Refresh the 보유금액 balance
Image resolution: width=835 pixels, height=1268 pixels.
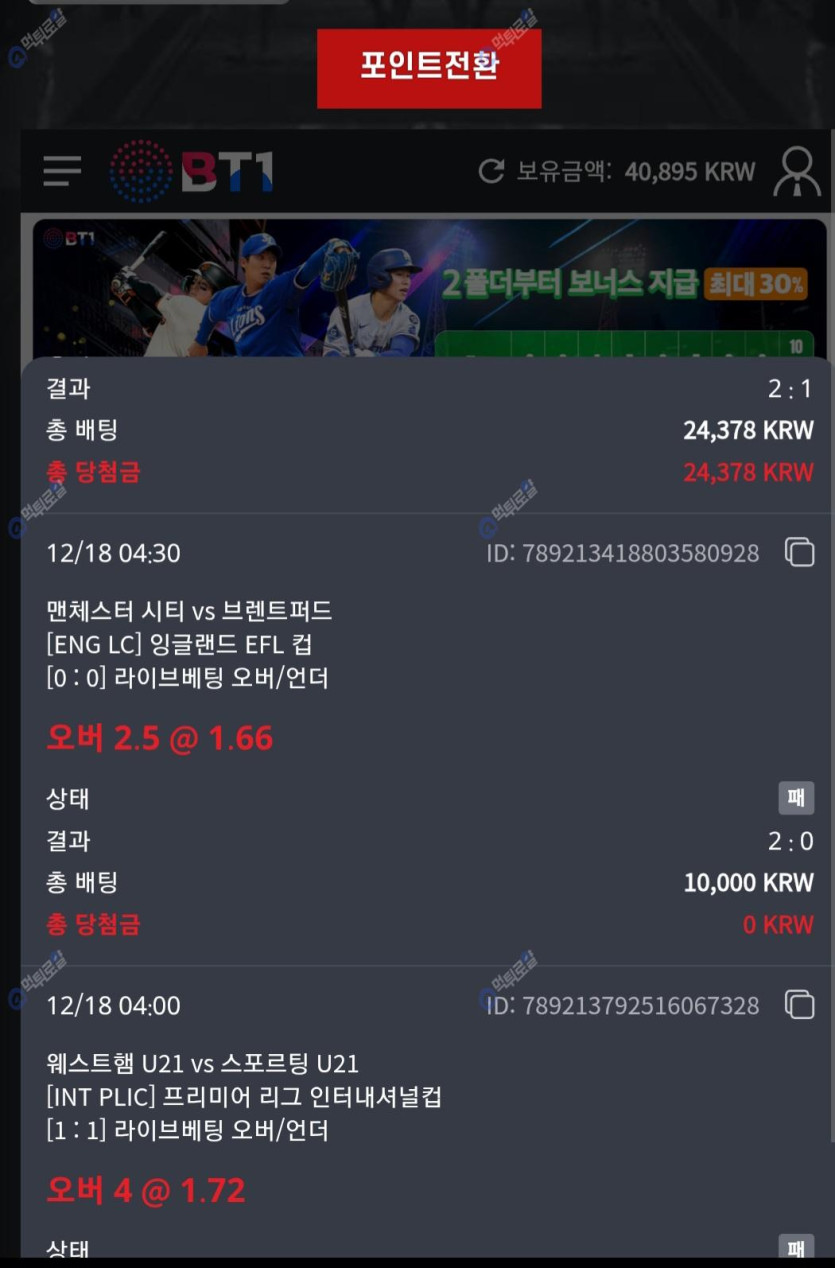tap(491, 171)
